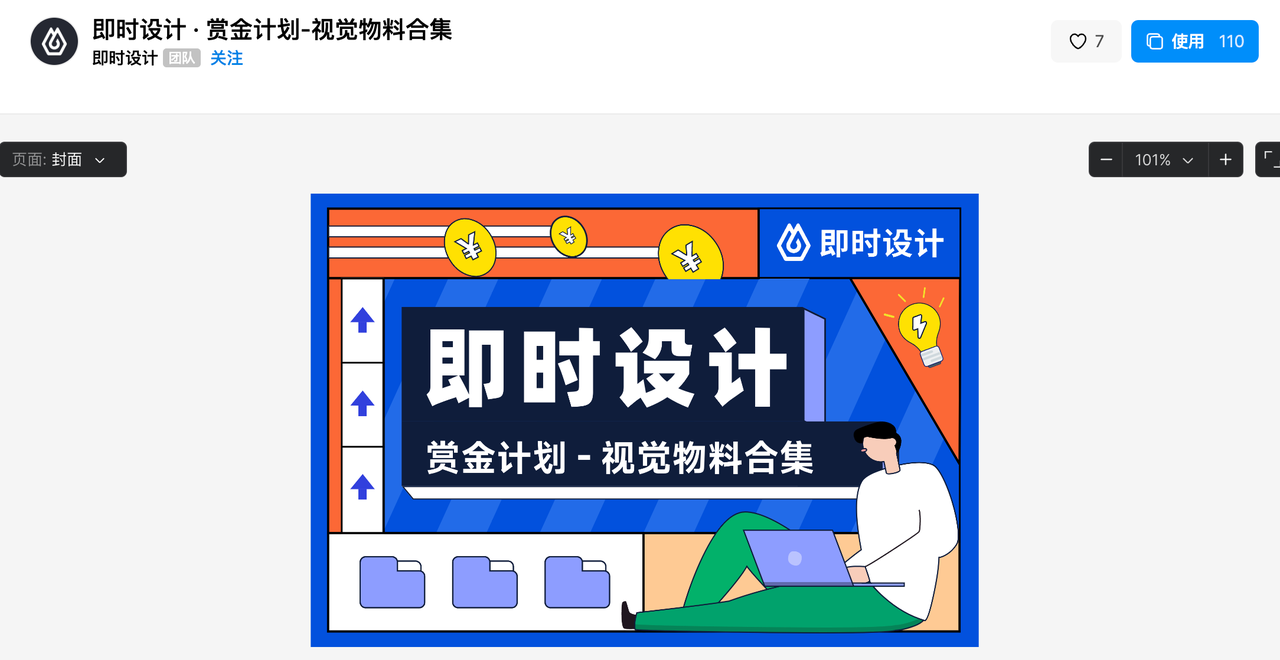Tap the blue 使用 button

click(x=1194, y=41)
